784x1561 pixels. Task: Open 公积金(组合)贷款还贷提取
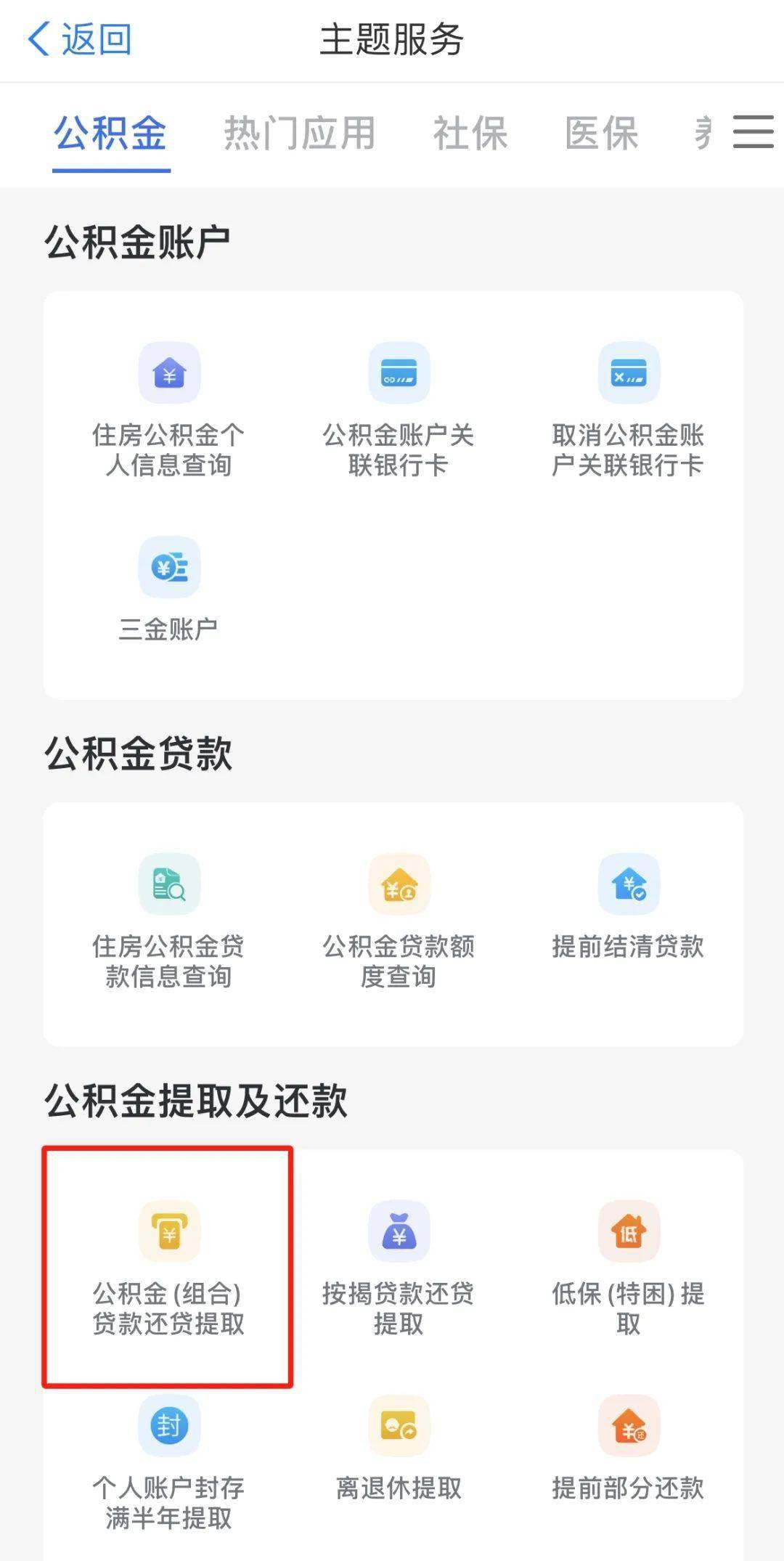point(168,1268)
